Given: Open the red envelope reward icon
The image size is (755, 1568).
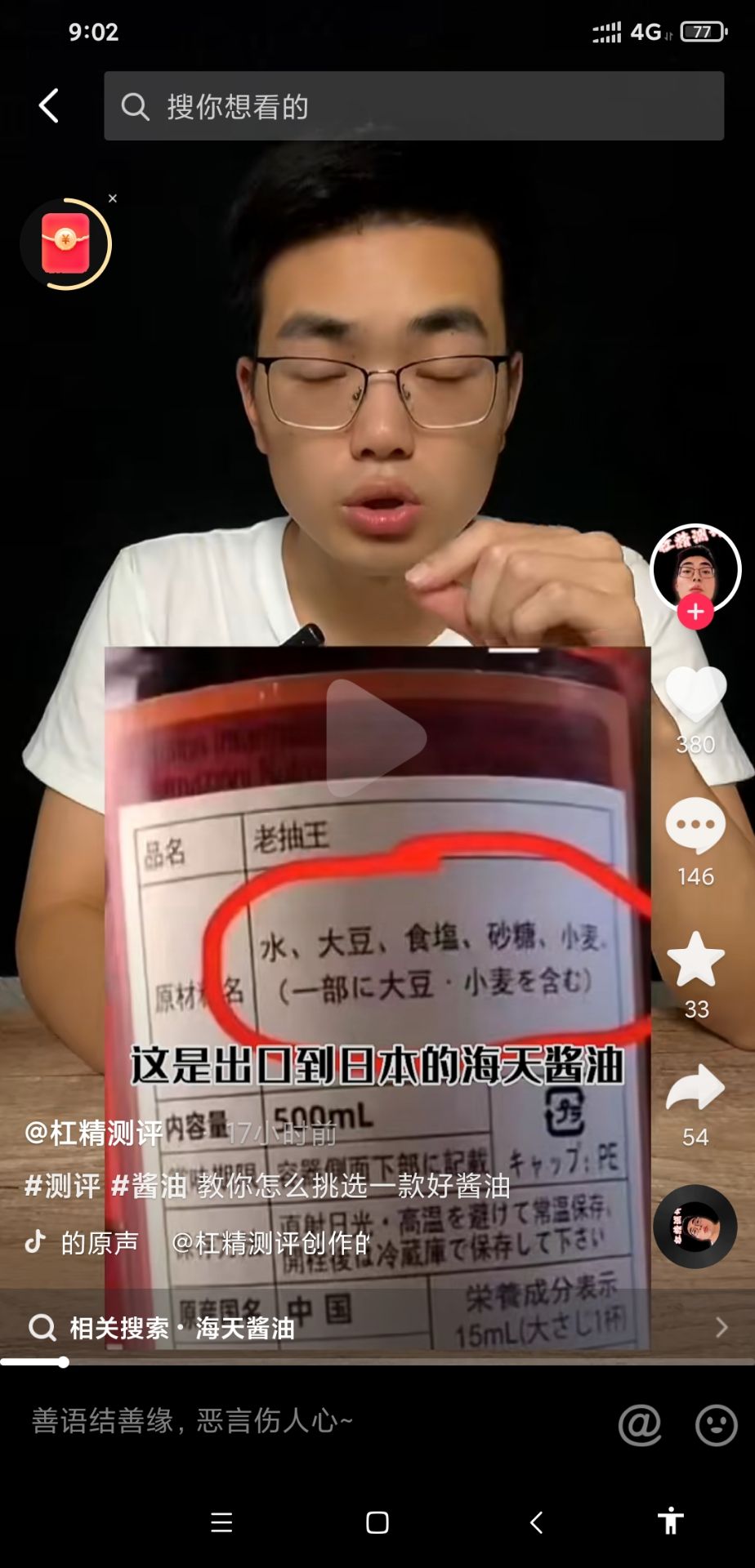Looking at the screenshot, I should coord(65,243).
